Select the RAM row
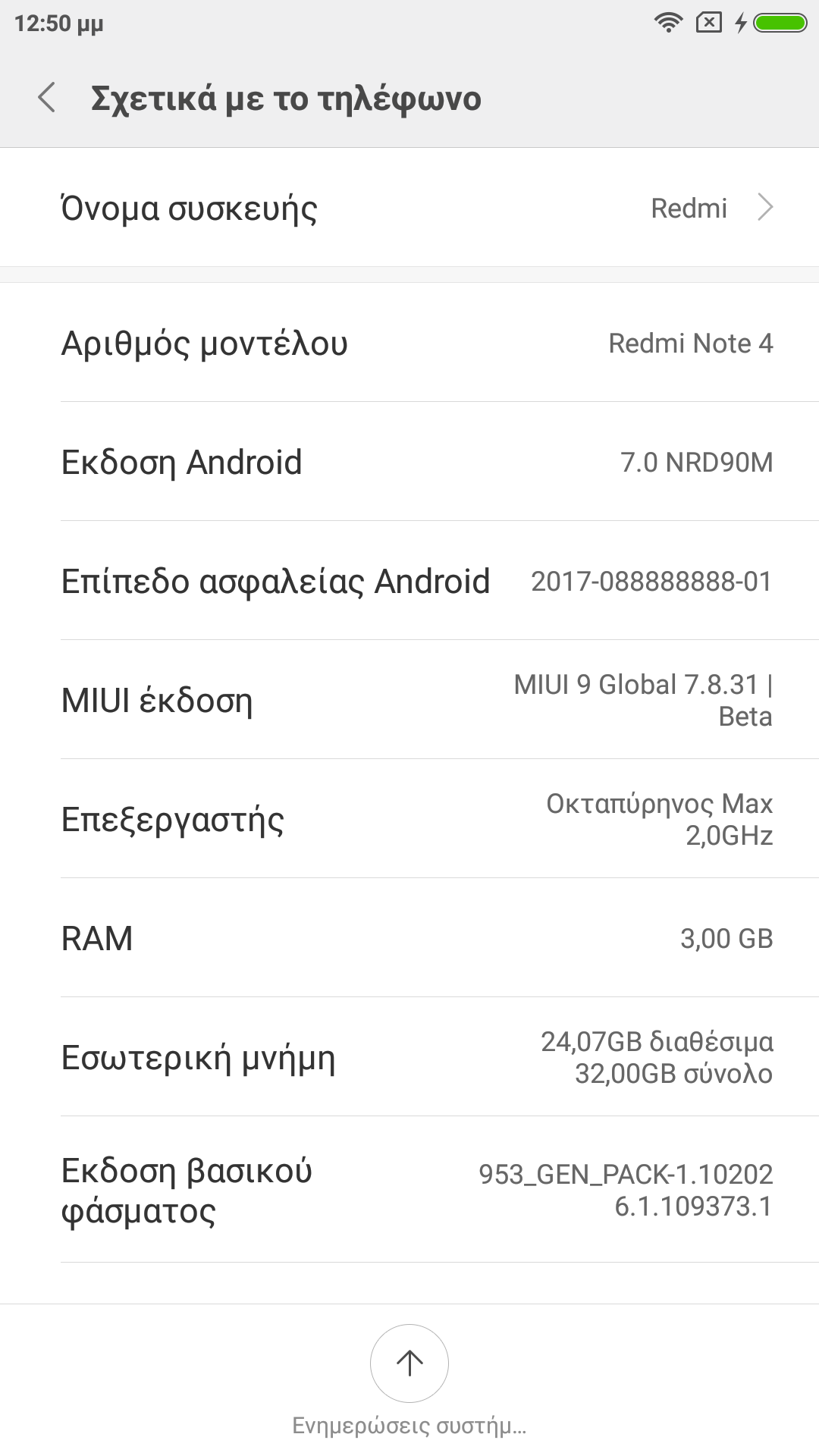819x1456 pixels. point(409,938)
